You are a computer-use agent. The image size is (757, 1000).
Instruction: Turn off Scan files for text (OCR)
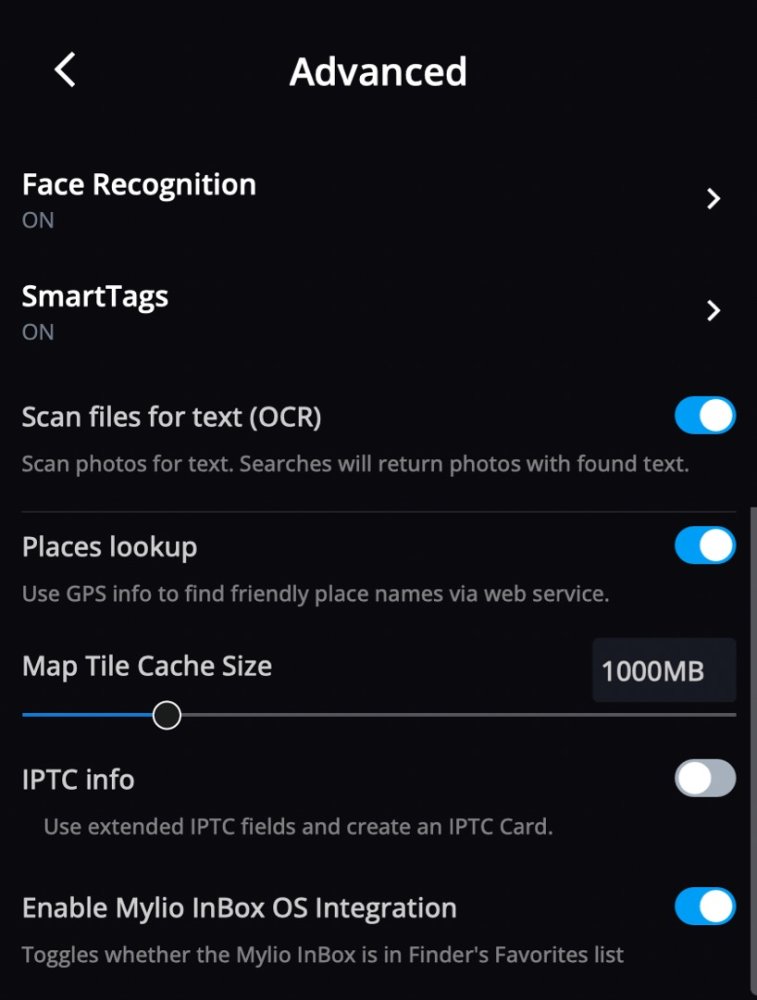(x=705, y=416)
